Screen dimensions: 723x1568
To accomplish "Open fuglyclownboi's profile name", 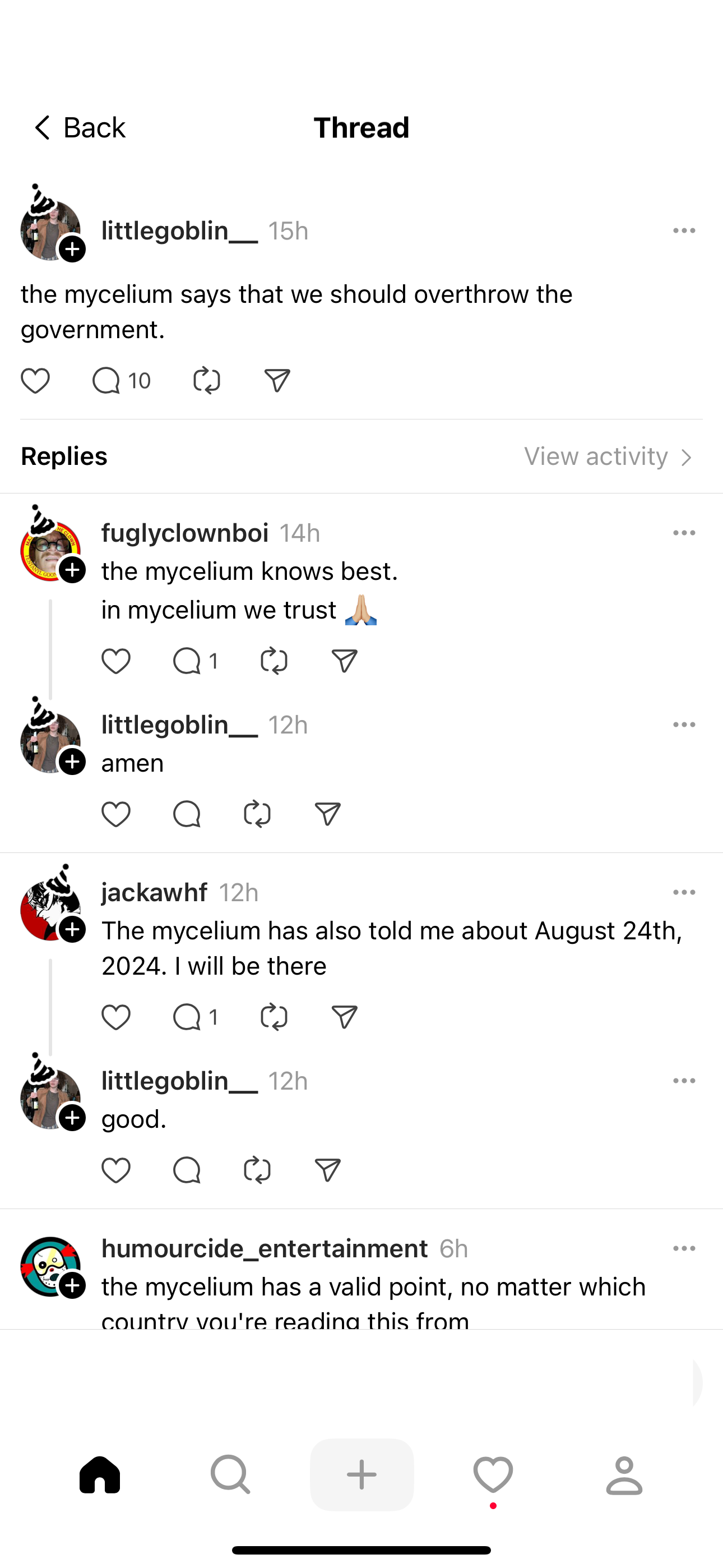I will tap(184, 533).
